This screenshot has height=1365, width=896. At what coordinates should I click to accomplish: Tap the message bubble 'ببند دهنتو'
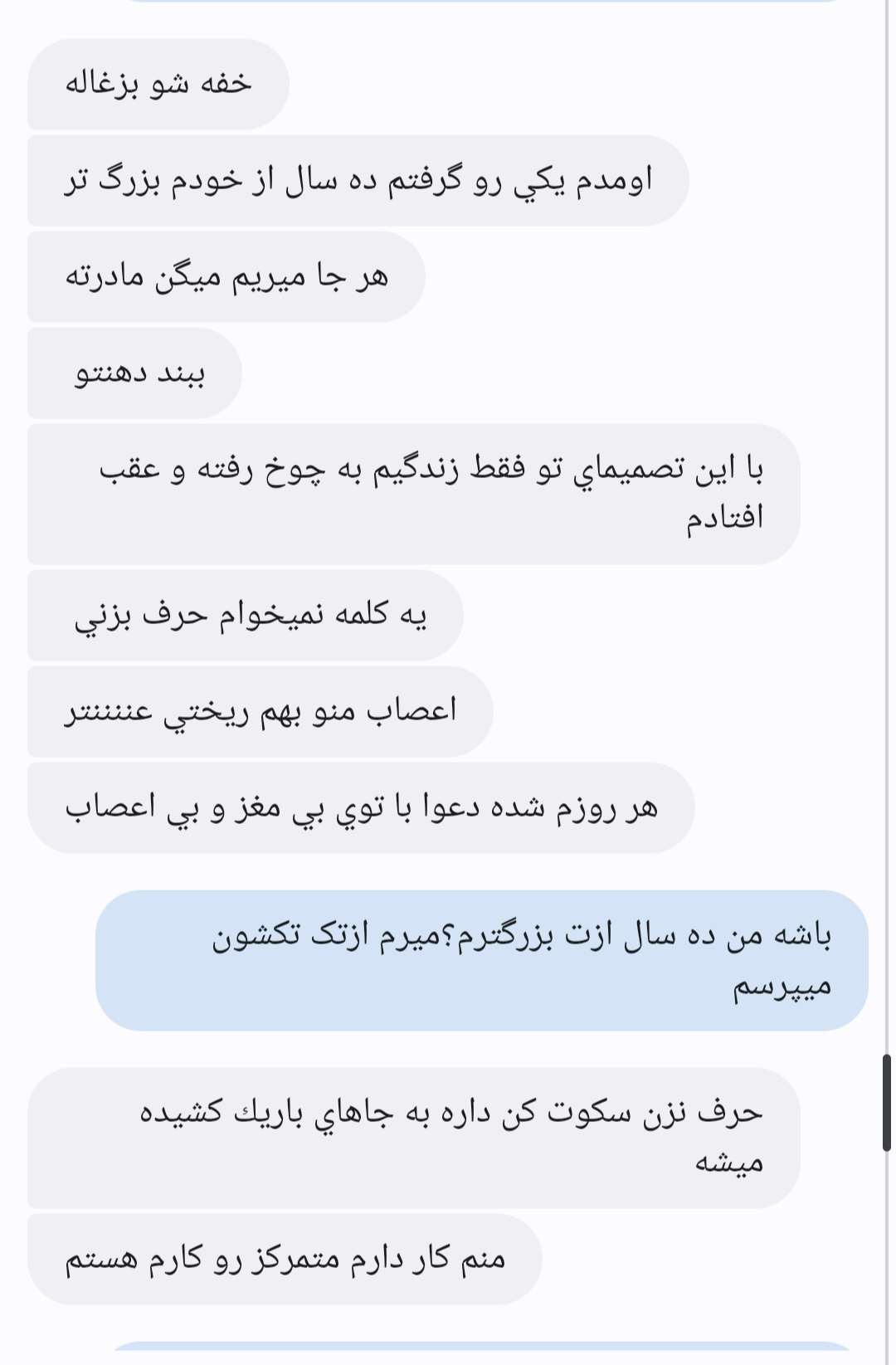point(135,373)
